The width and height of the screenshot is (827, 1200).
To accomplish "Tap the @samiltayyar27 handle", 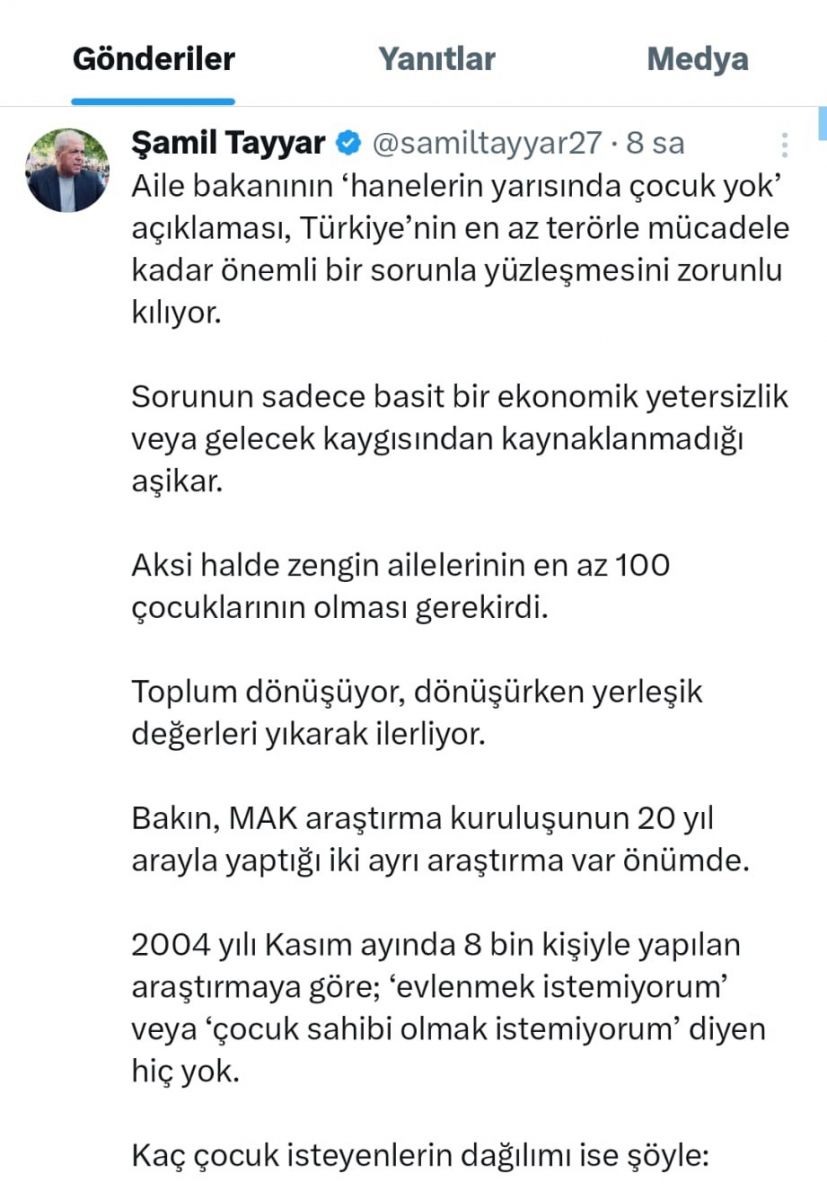I will (486, 143).
